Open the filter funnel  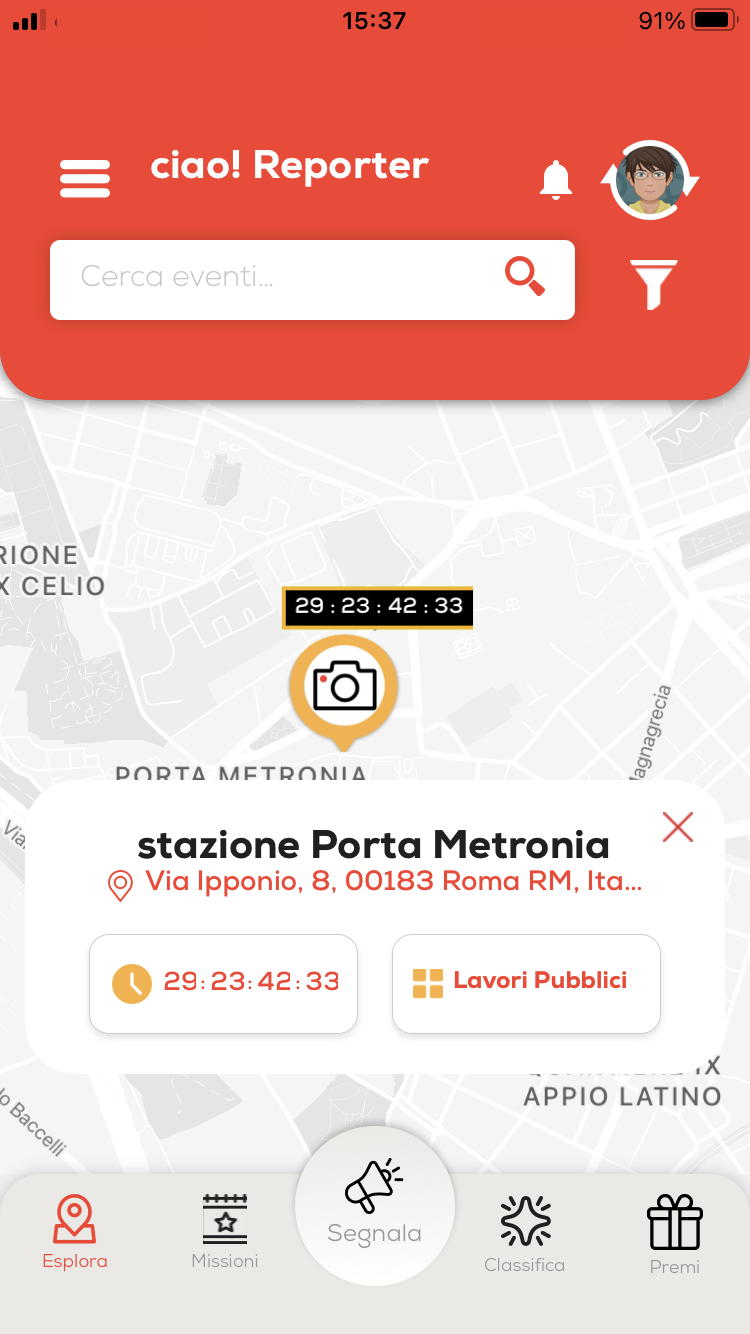tap(653, 283)
